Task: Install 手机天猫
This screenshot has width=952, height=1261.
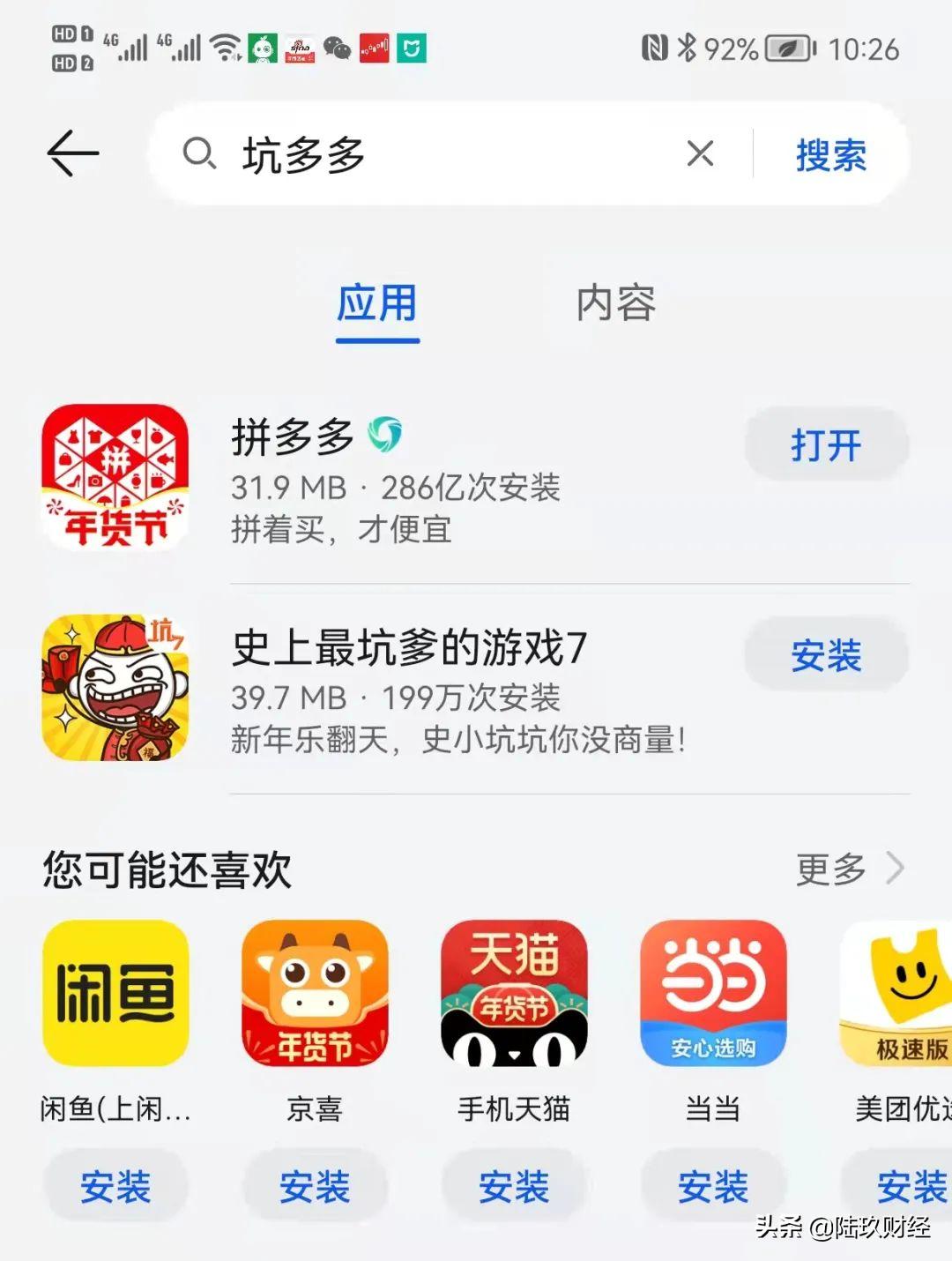Action: pos(514,1186)
